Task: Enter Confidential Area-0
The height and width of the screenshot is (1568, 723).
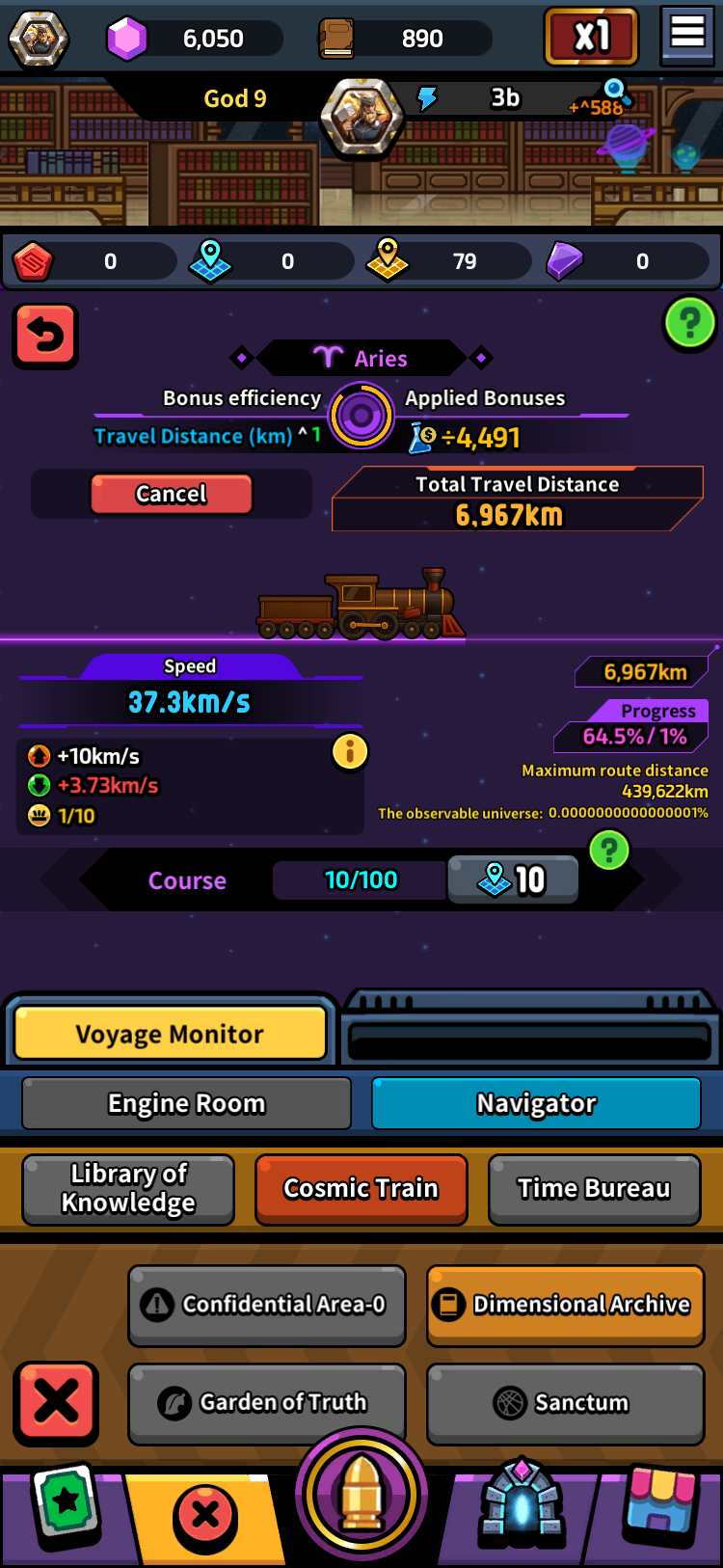Action: [x=267, y=1305]
